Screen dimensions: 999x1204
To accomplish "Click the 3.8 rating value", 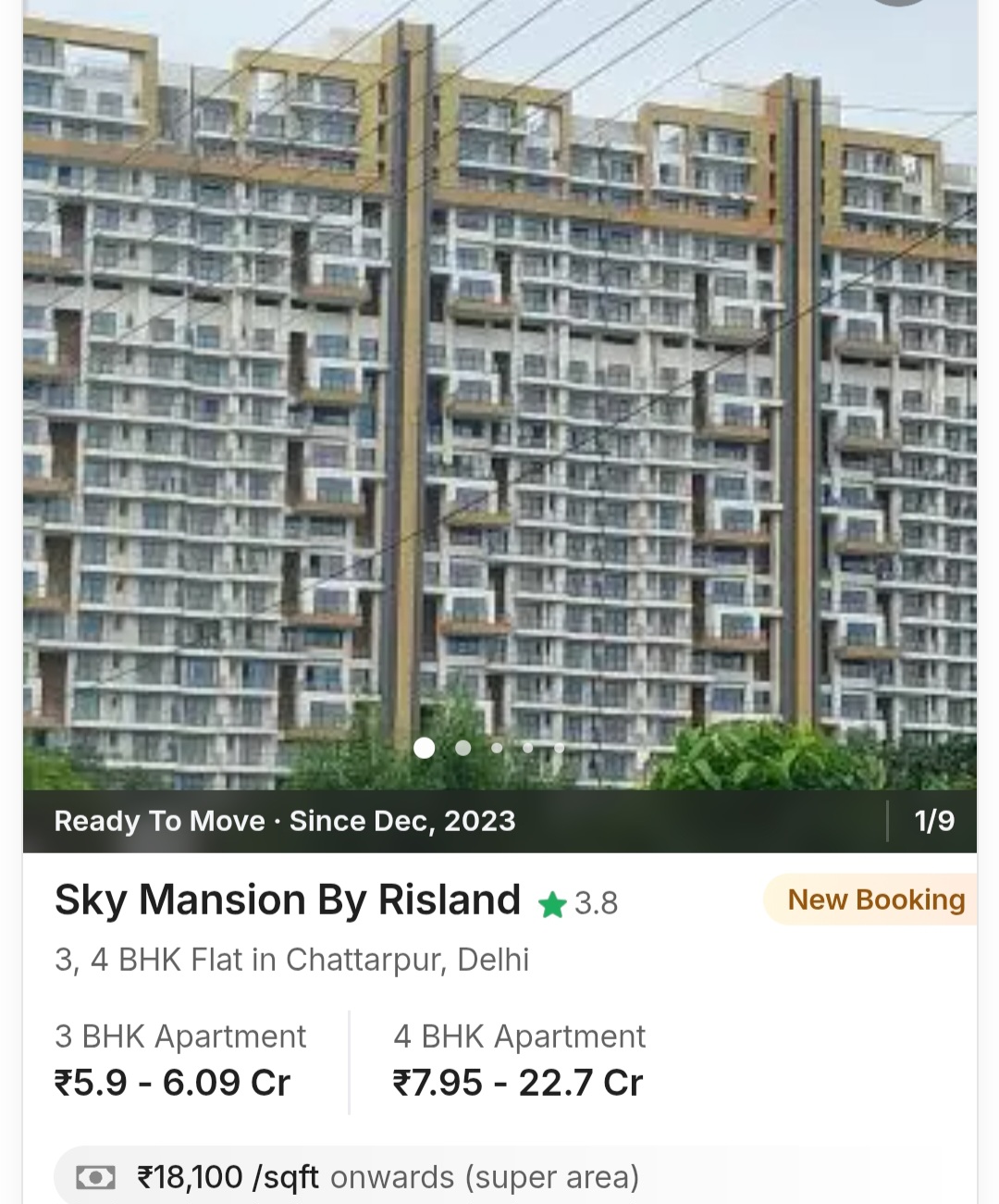I will point(596,902).
